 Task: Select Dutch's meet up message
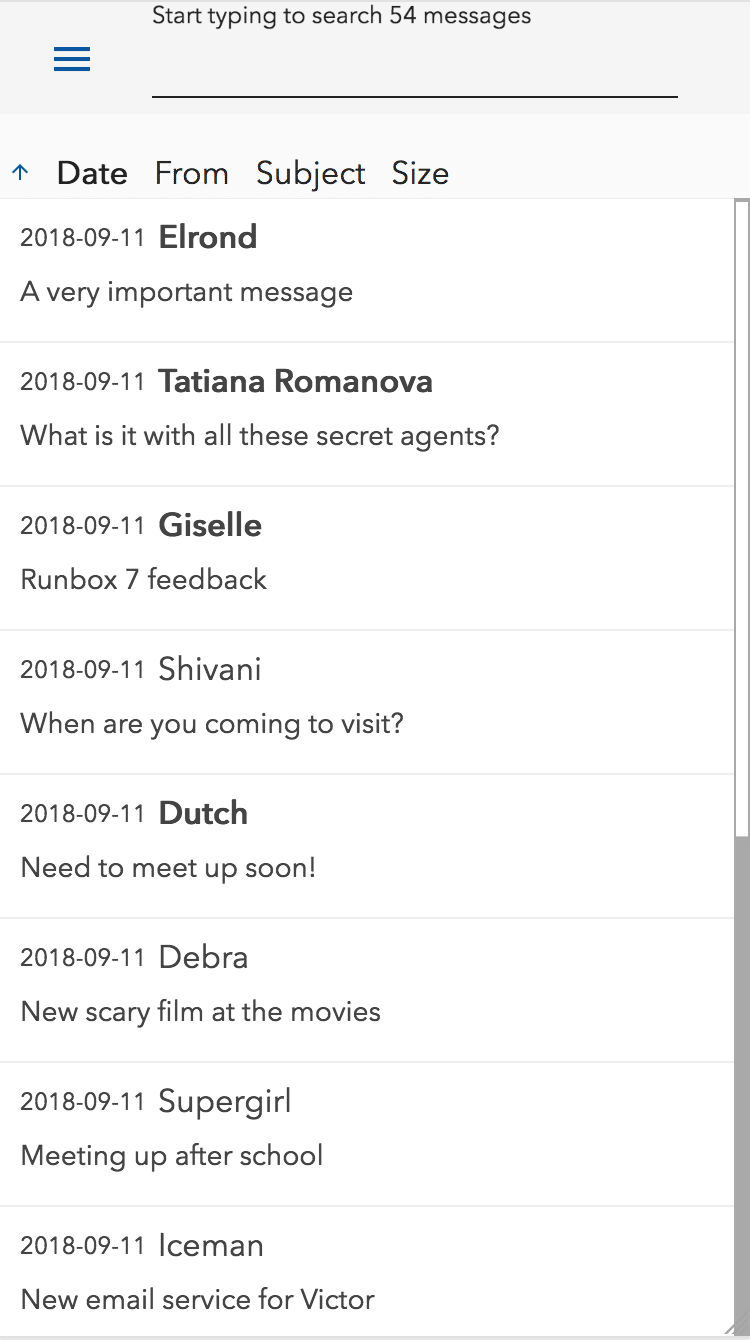pos(300,841)
